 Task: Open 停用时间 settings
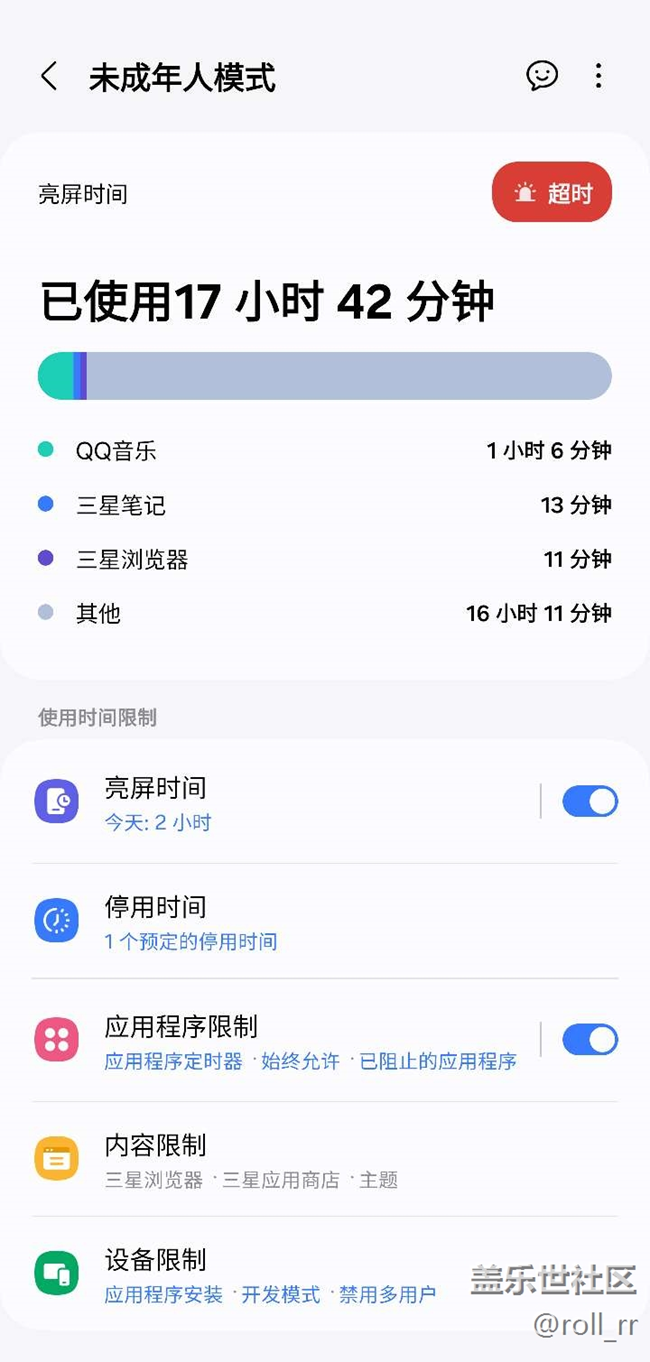(325, 921)
